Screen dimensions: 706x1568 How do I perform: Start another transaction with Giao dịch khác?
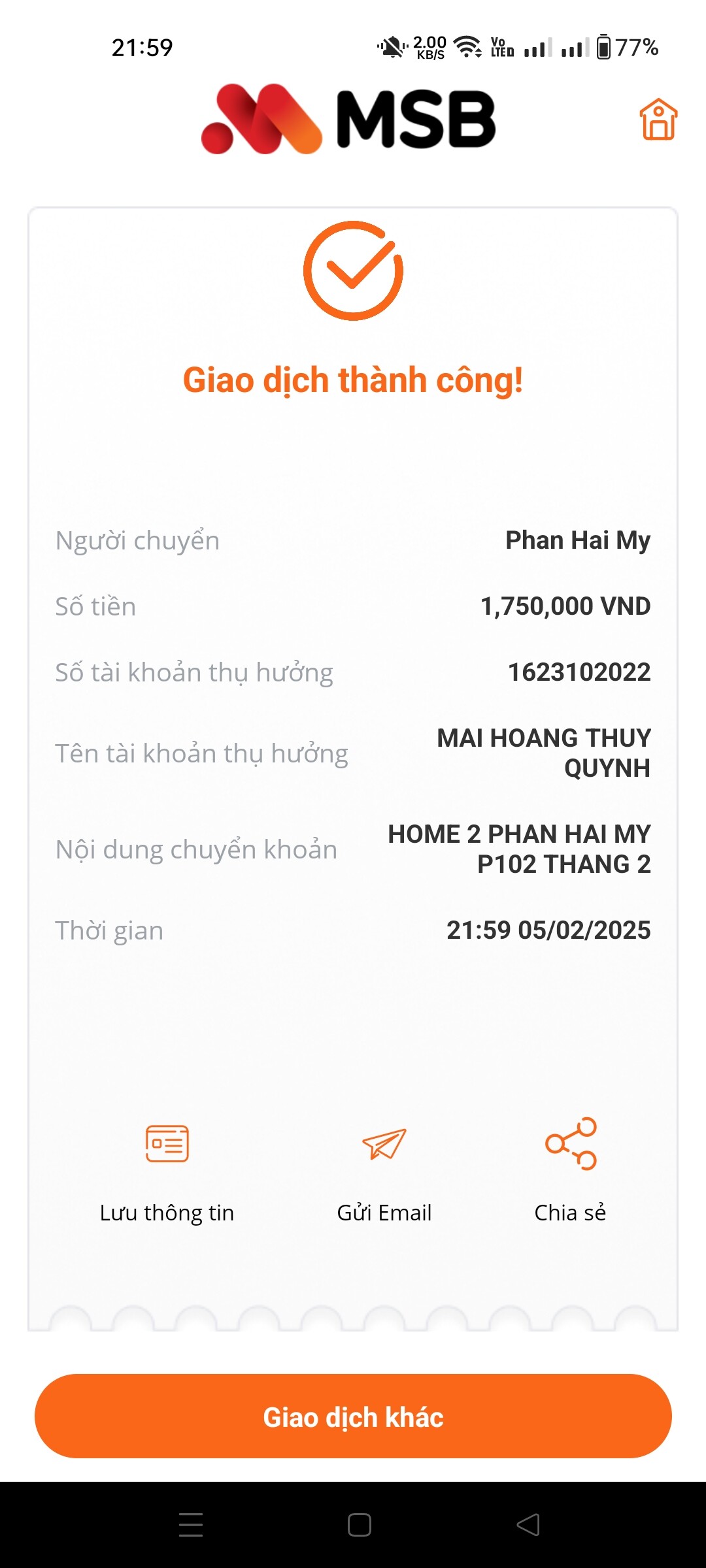(x=353, y=1416)
